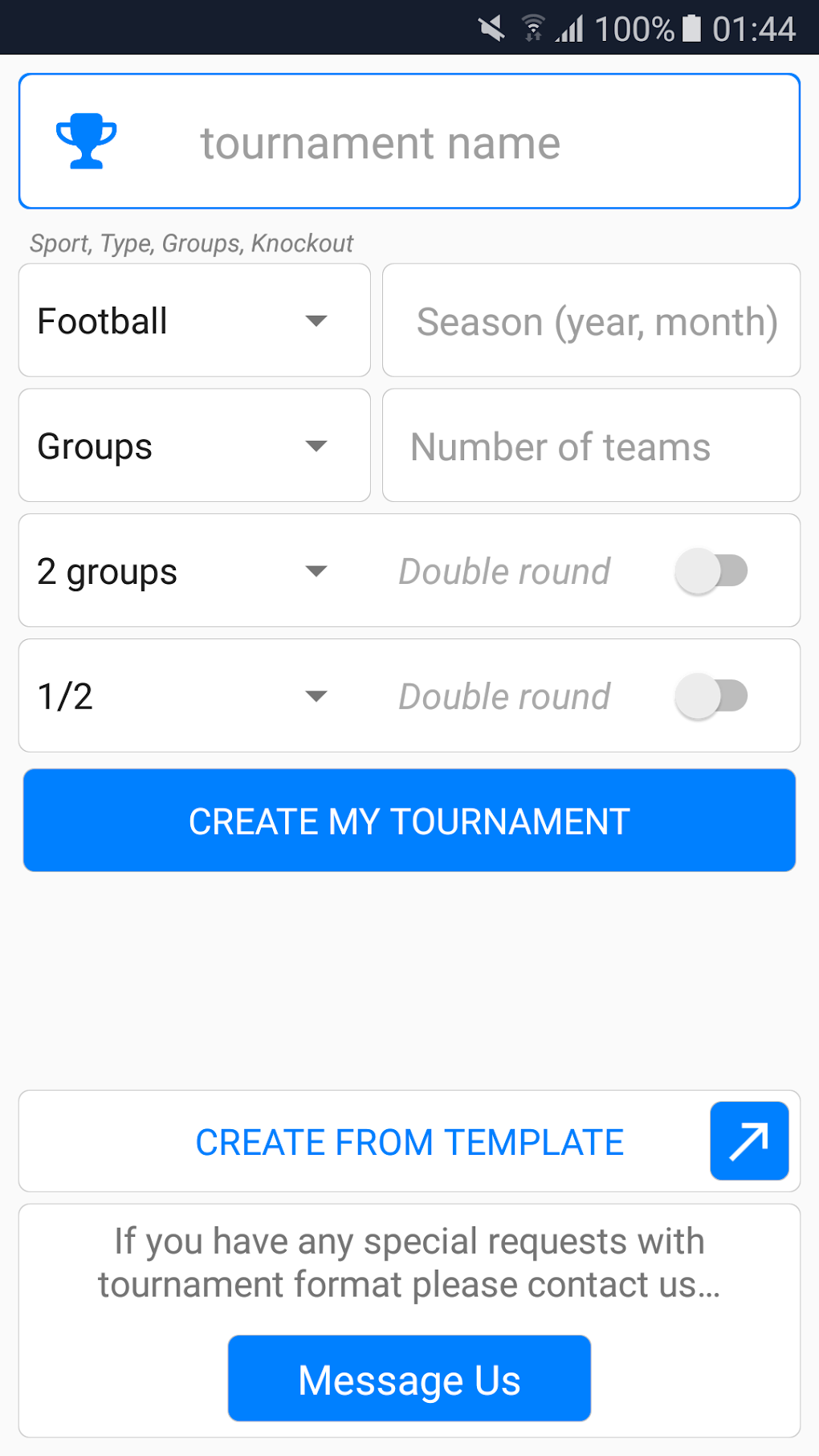Click the Number of teams field

tap(591, 445)
